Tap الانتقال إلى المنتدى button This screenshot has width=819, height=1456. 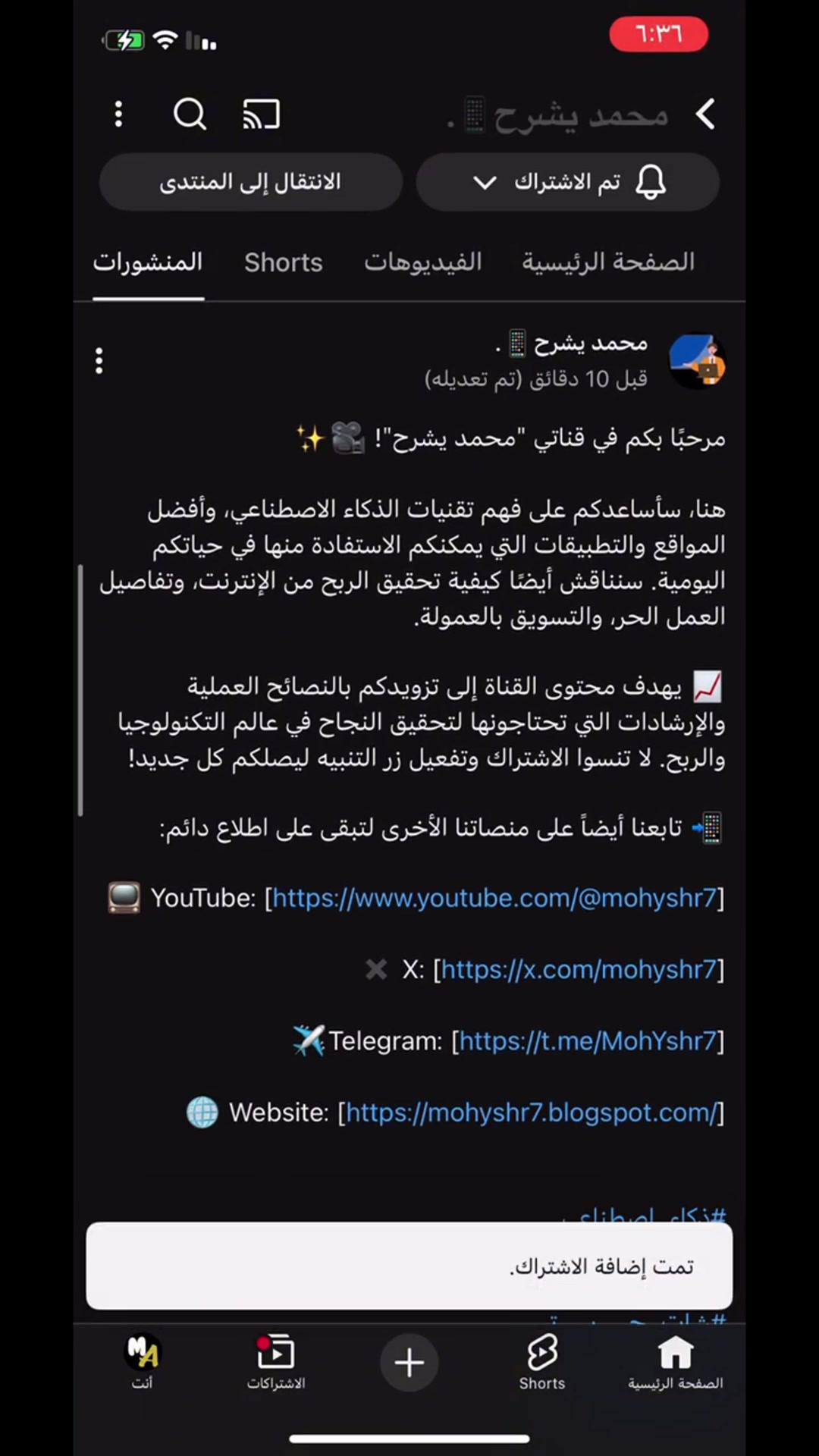coord(250,182)
